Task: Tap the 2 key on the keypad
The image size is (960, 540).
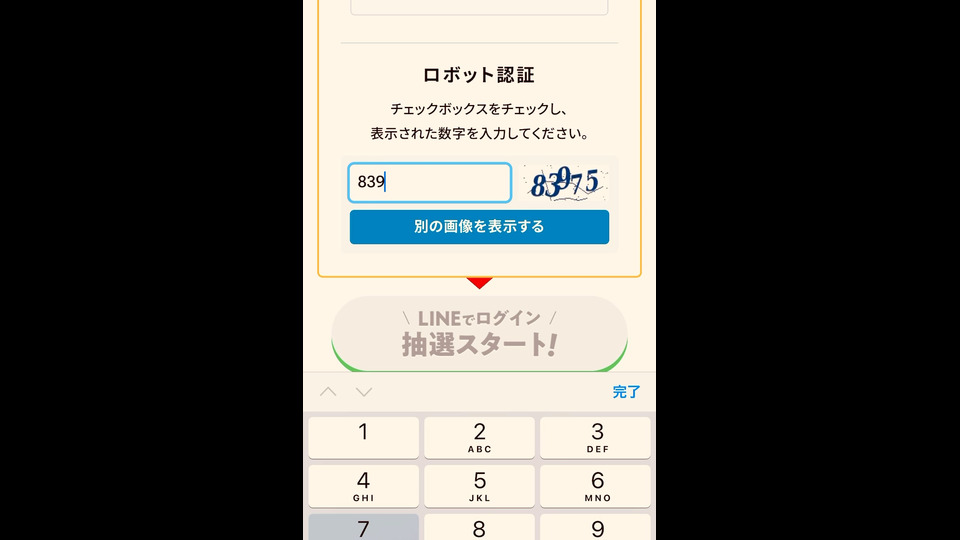Action: (479, 437)
